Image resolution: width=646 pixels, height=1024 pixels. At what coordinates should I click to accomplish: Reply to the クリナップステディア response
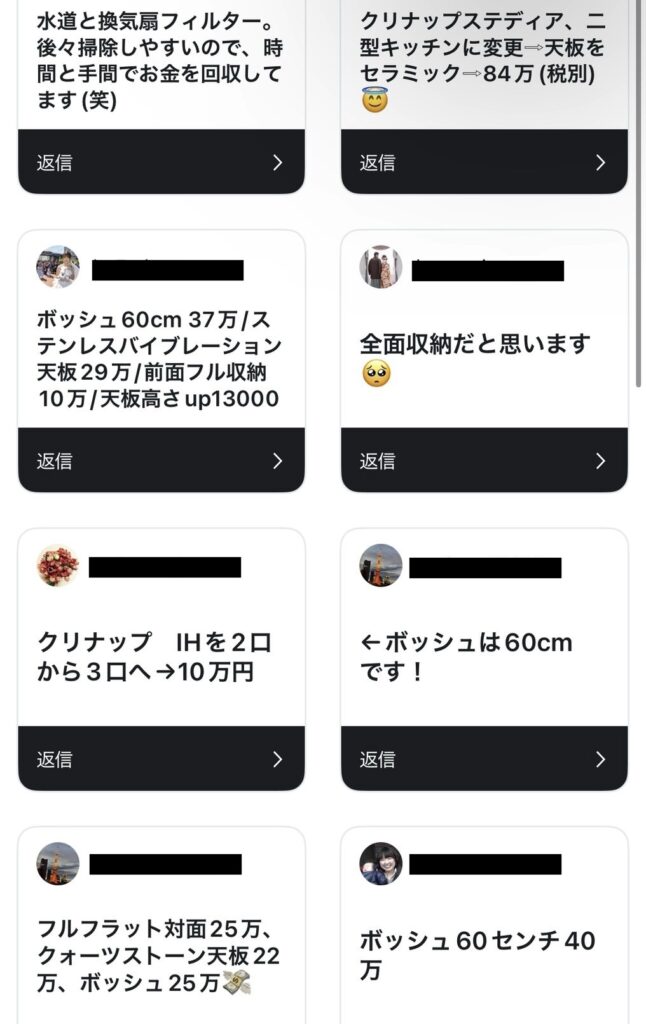coord(484,162)
